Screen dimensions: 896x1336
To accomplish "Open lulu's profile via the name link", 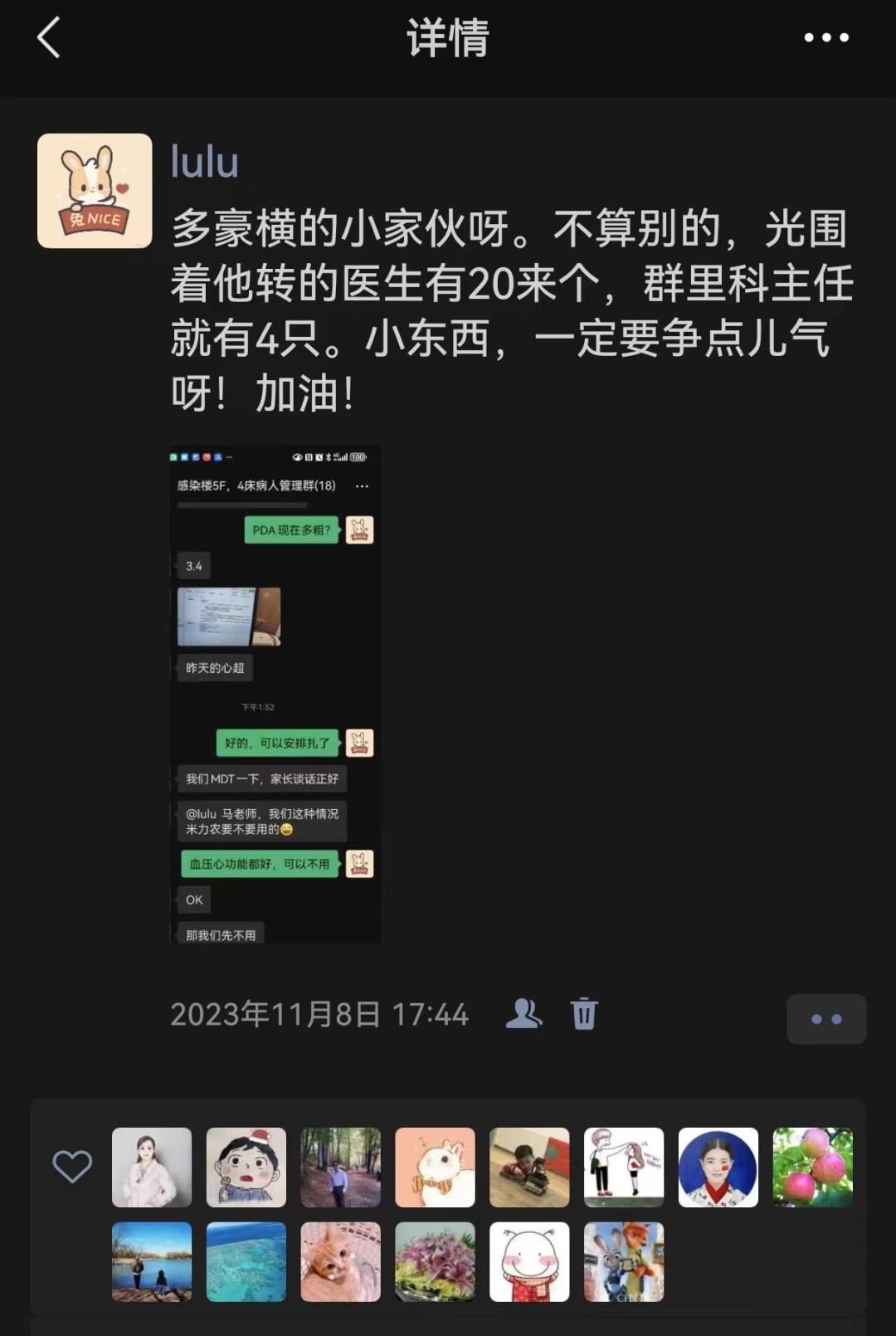I will tap(204, 162).
